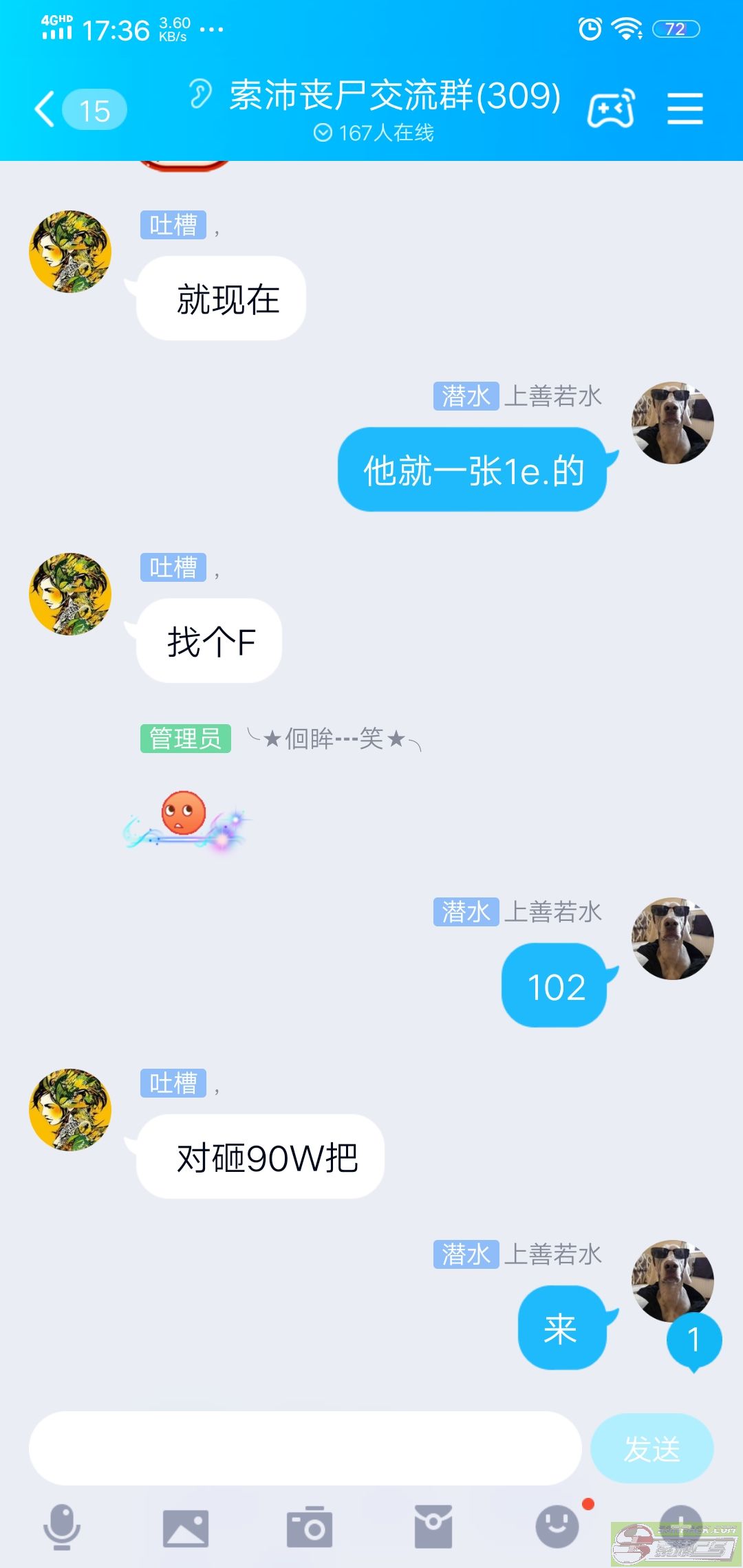Open the camera to take photo
The height and width of the screenshot is (1568, 743).
tap(310, 1527)
